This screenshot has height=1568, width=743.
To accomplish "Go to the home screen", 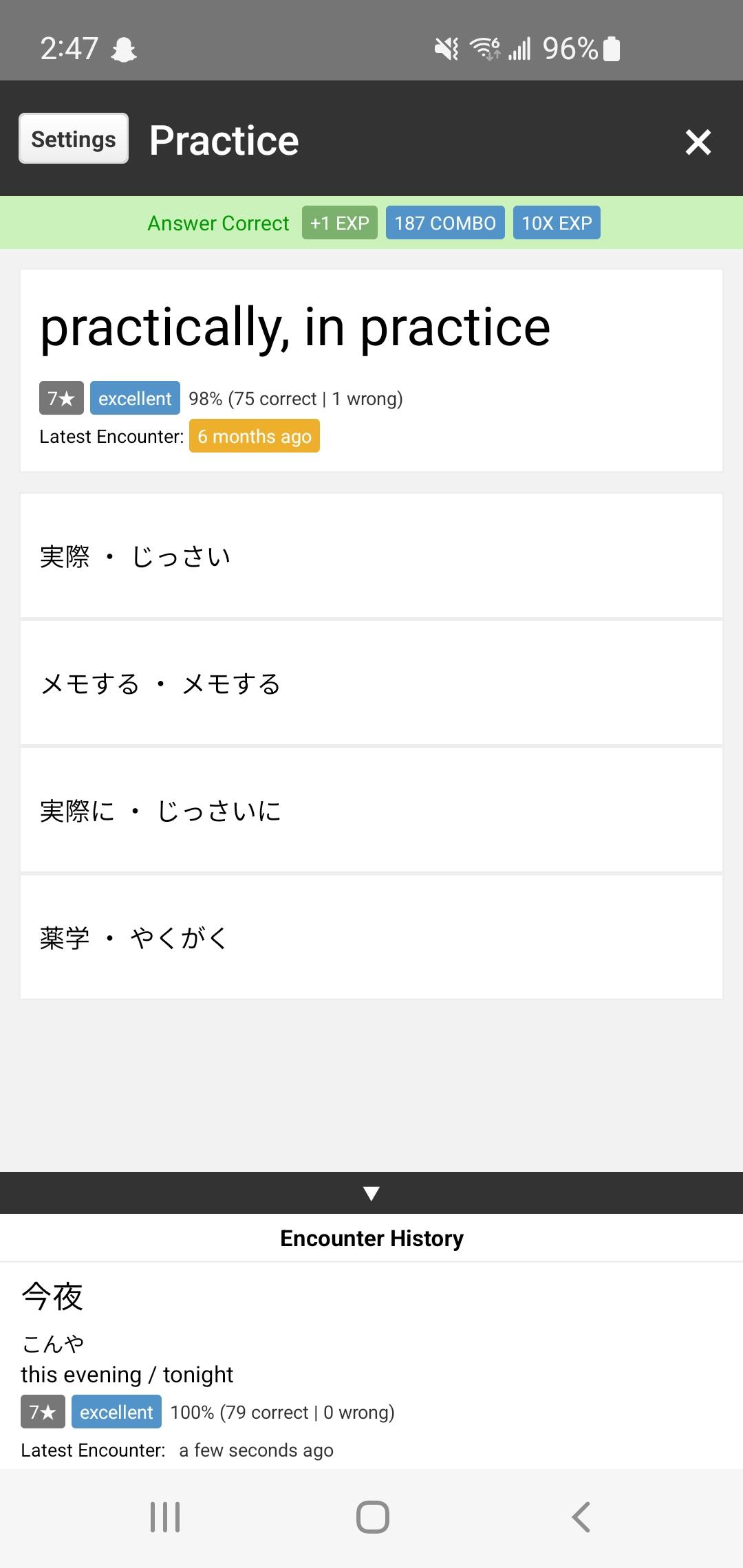I will point(372,1517).
